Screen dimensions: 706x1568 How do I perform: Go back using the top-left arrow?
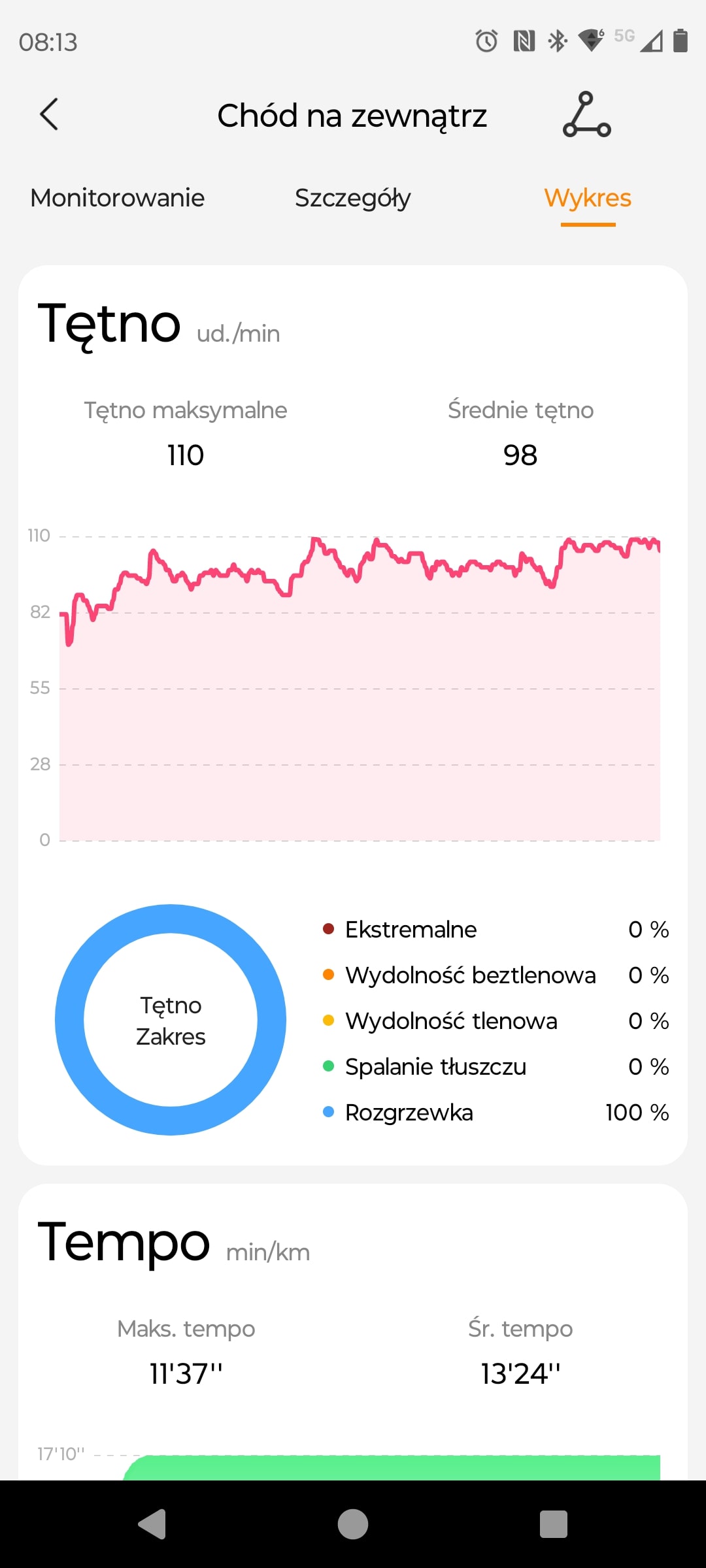(x=49, y=114)
